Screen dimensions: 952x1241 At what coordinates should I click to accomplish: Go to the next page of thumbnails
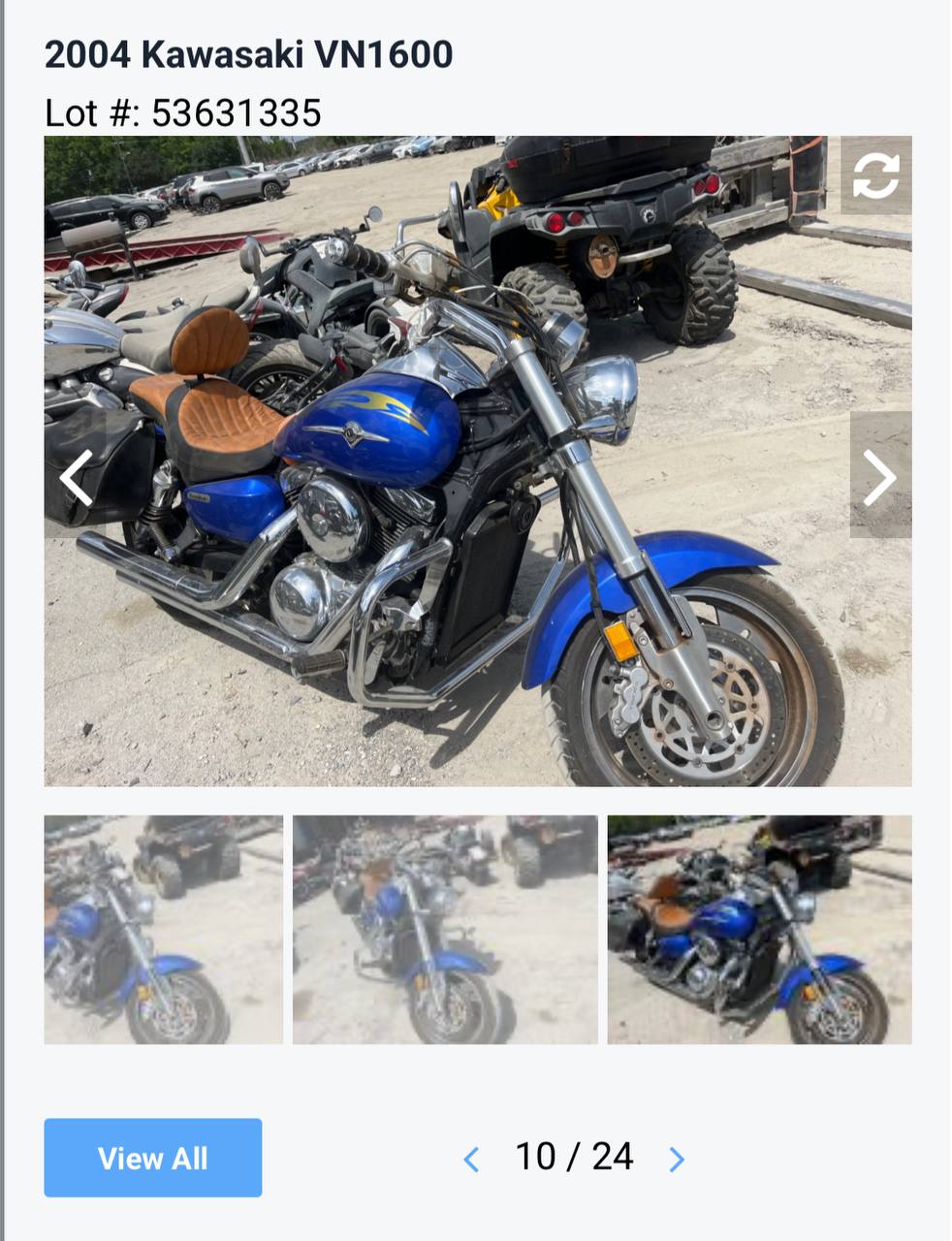[x=677, y=1159]
